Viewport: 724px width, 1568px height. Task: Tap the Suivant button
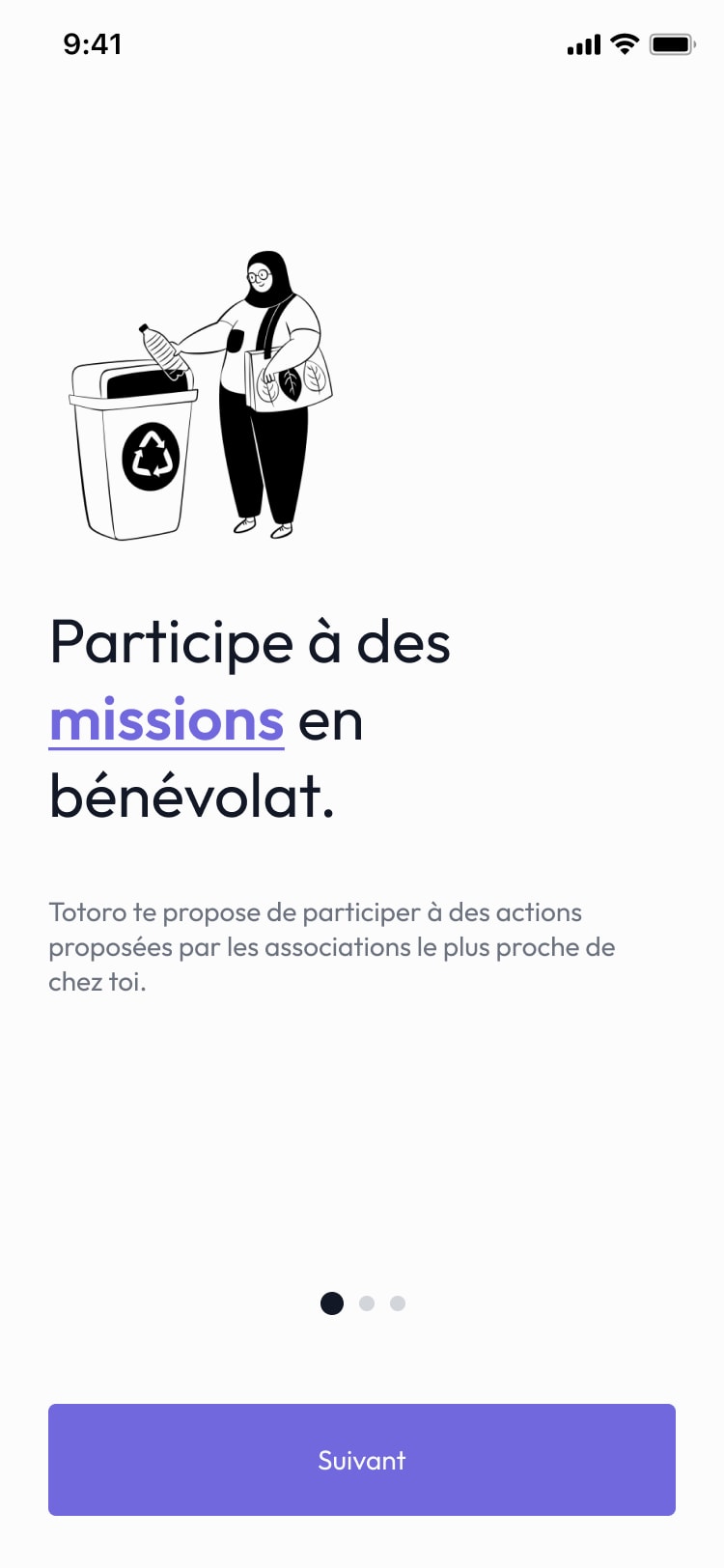coord(362,1459)
